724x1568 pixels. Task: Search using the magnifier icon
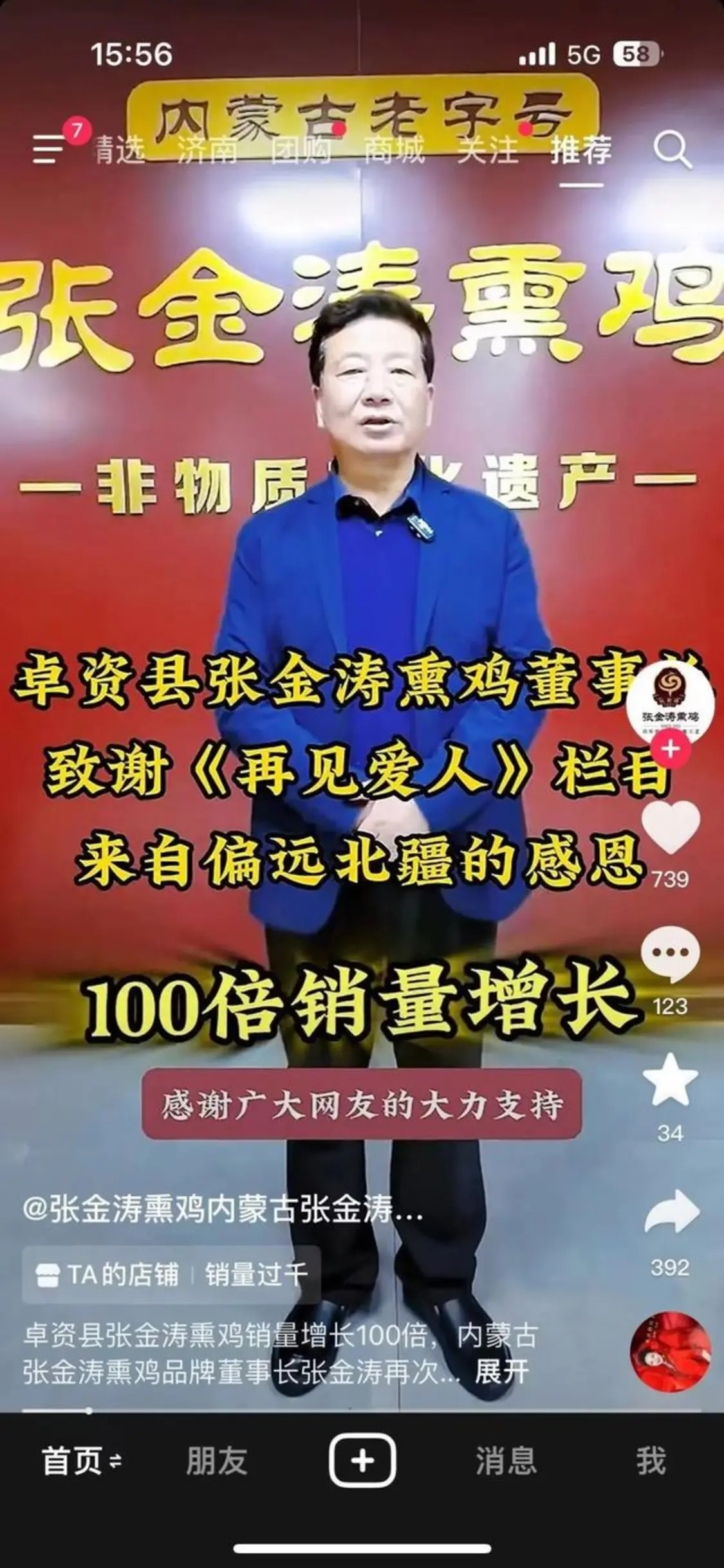[671, 150]
